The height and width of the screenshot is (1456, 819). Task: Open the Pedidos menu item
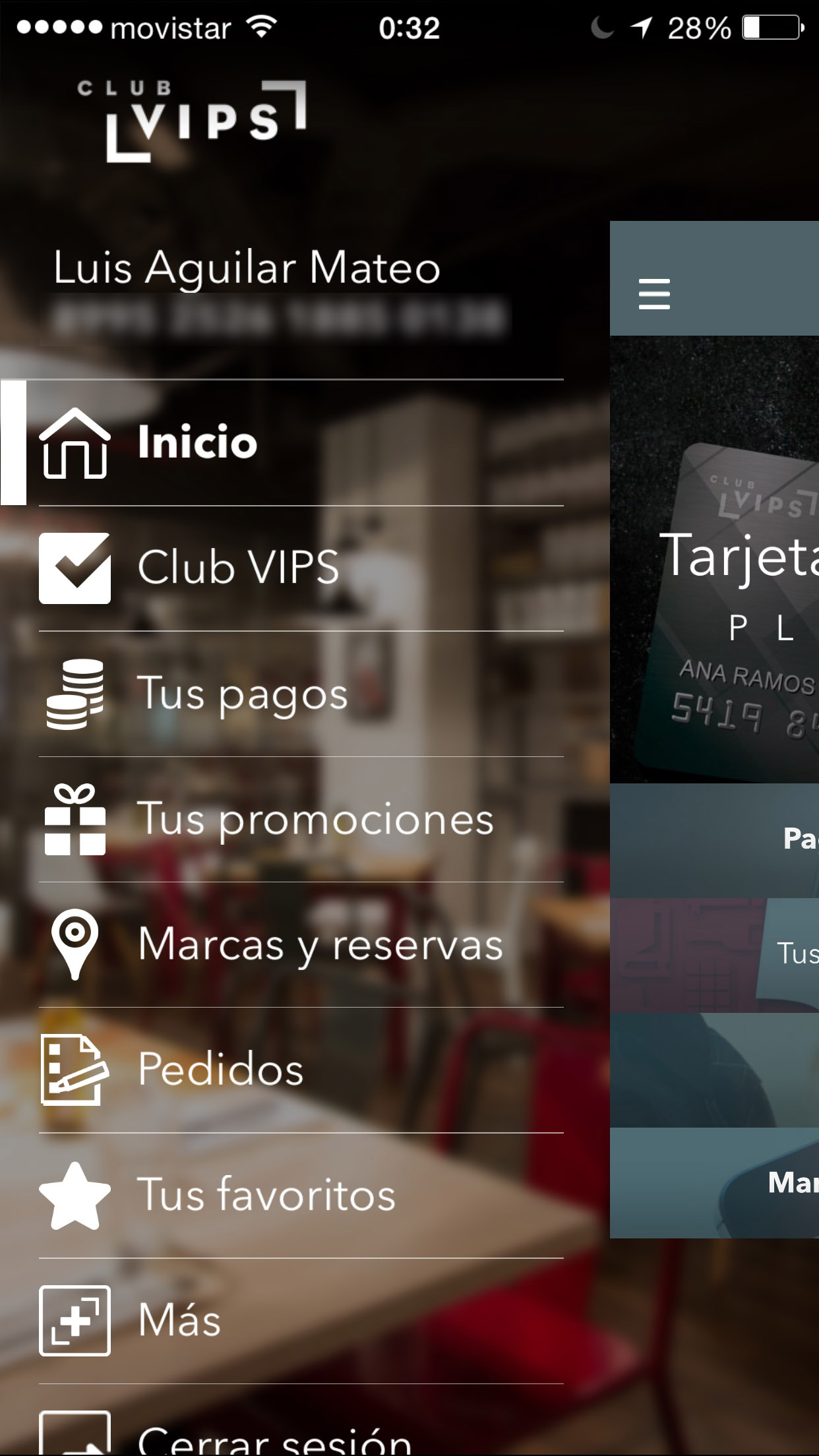click(220, 1070)
